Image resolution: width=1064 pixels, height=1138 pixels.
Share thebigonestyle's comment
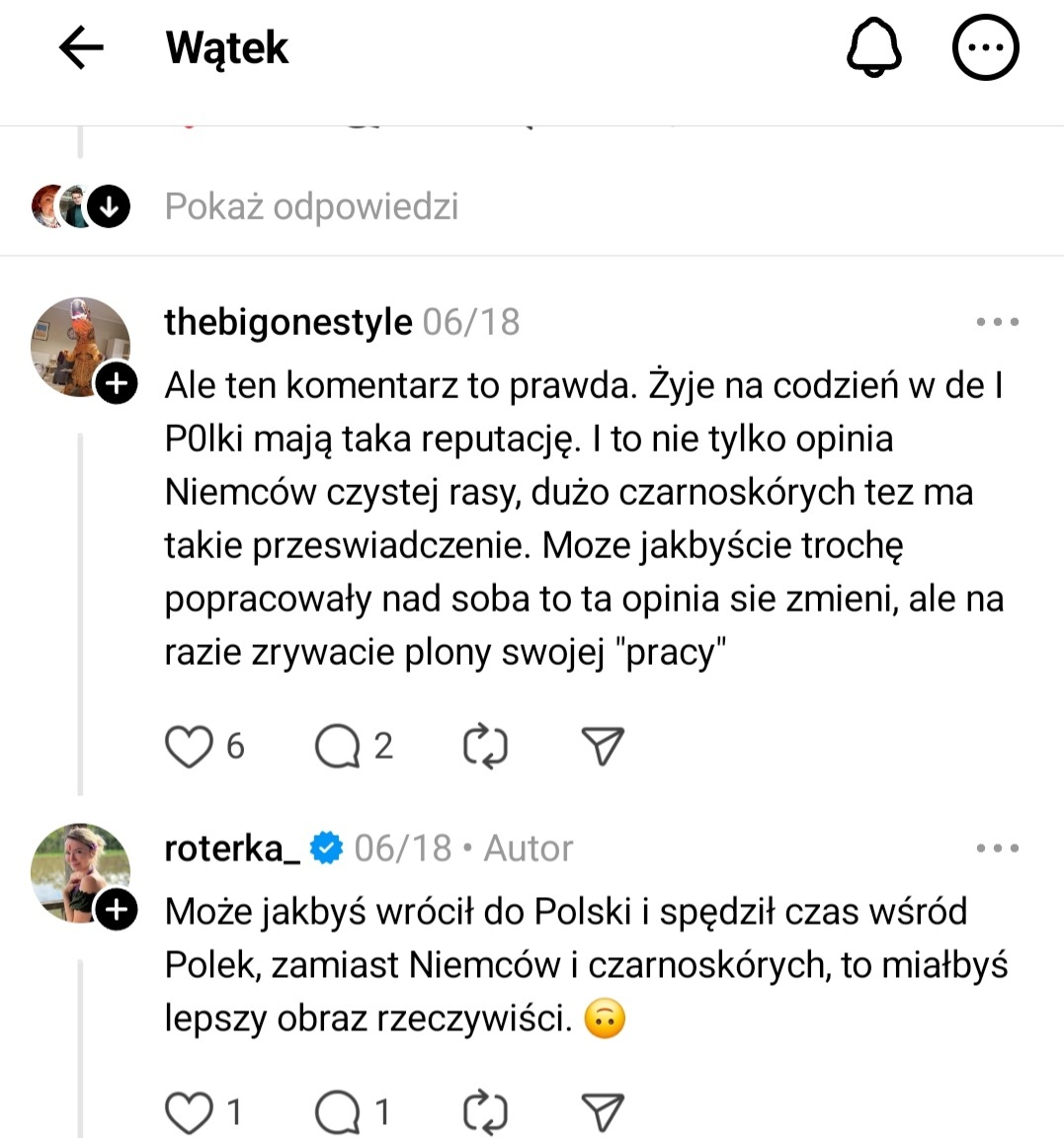pyautogui.click(x=603, y=747)
